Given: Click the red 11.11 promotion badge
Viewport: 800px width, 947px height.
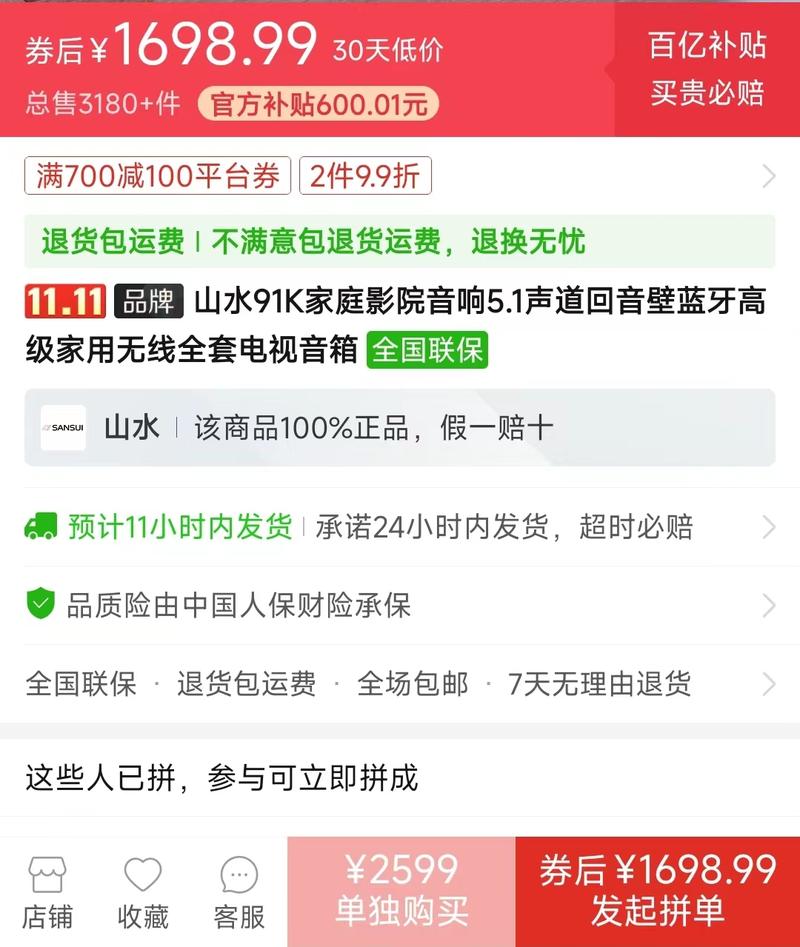Looking at the screenshot, I should click(64, 297).
